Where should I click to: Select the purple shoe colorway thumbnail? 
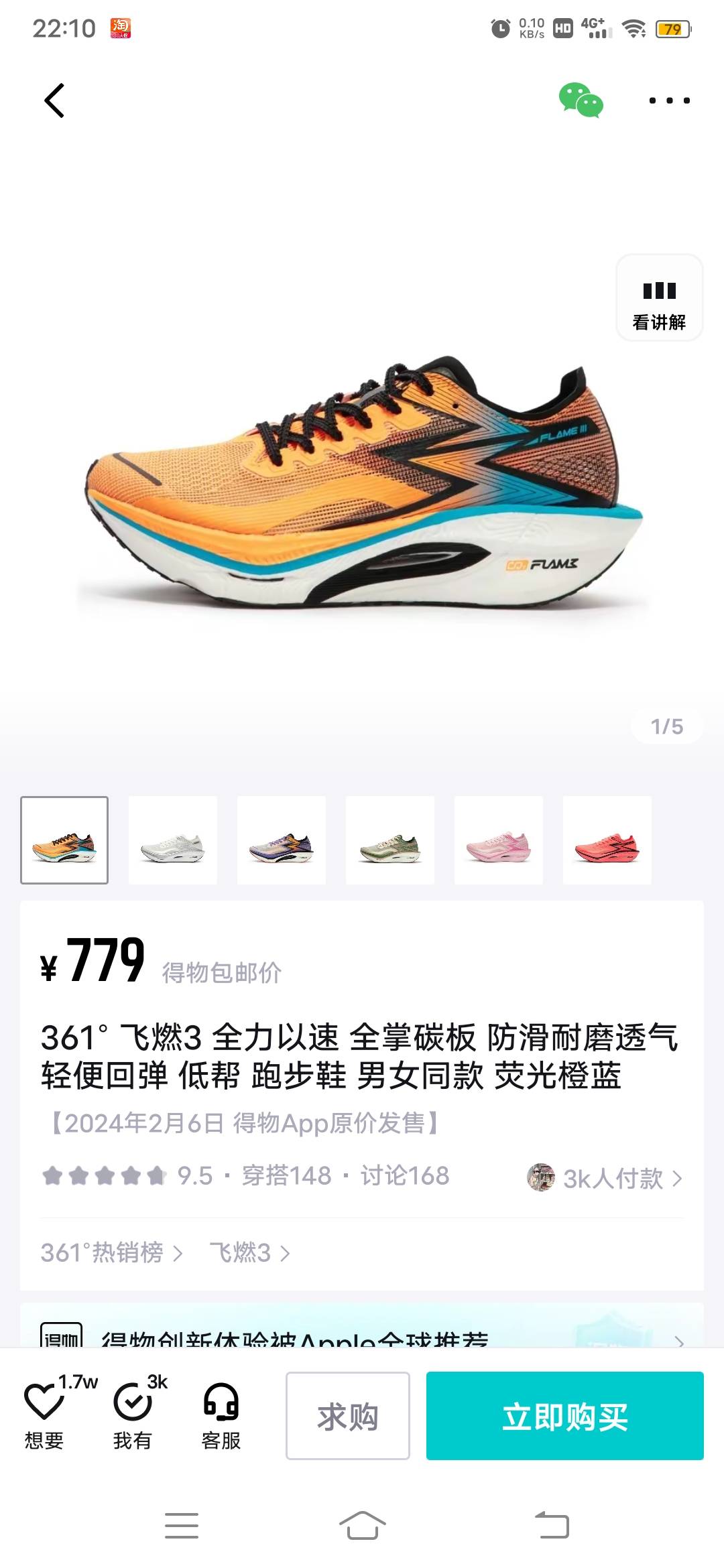click(x=282, y=840)
